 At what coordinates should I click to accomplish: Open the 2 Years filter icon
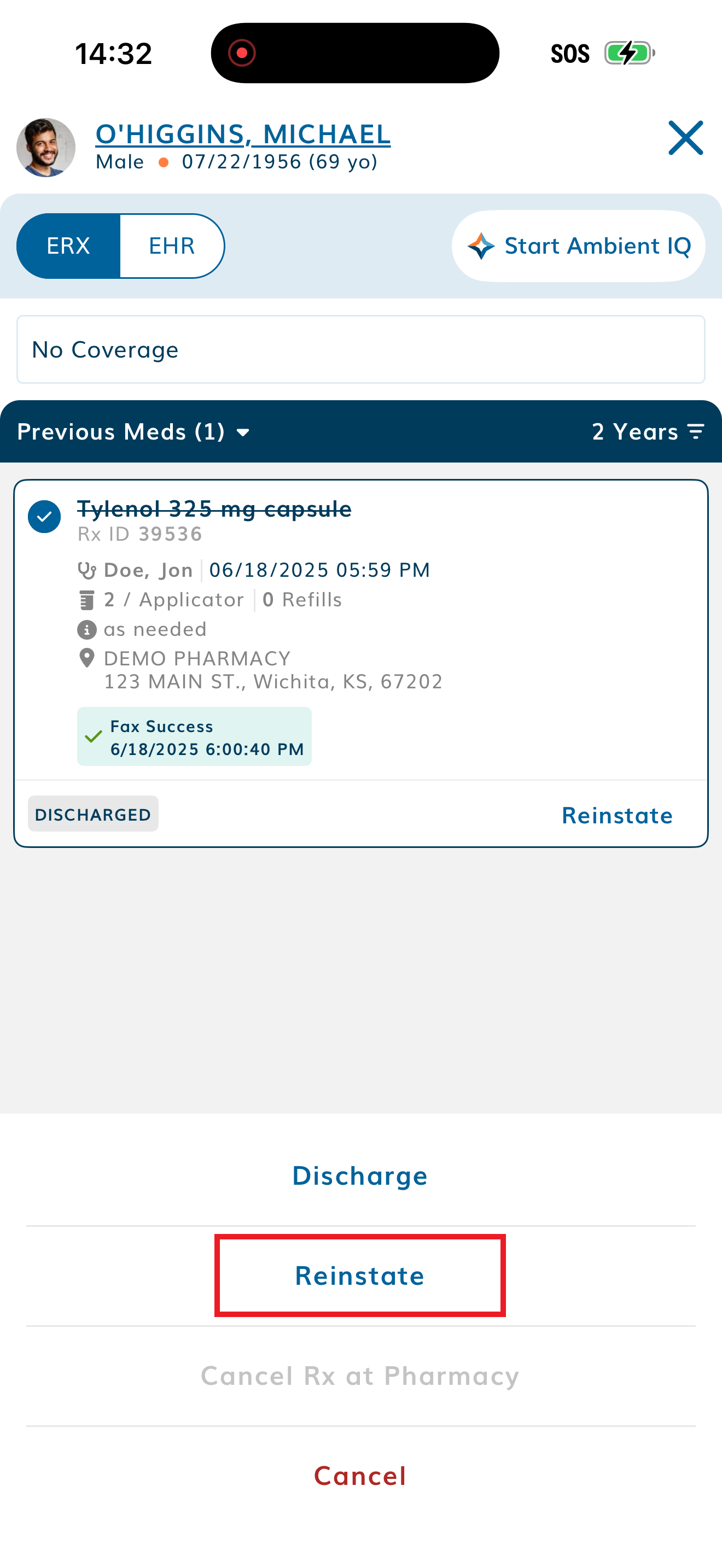click(x=696, y=431)
